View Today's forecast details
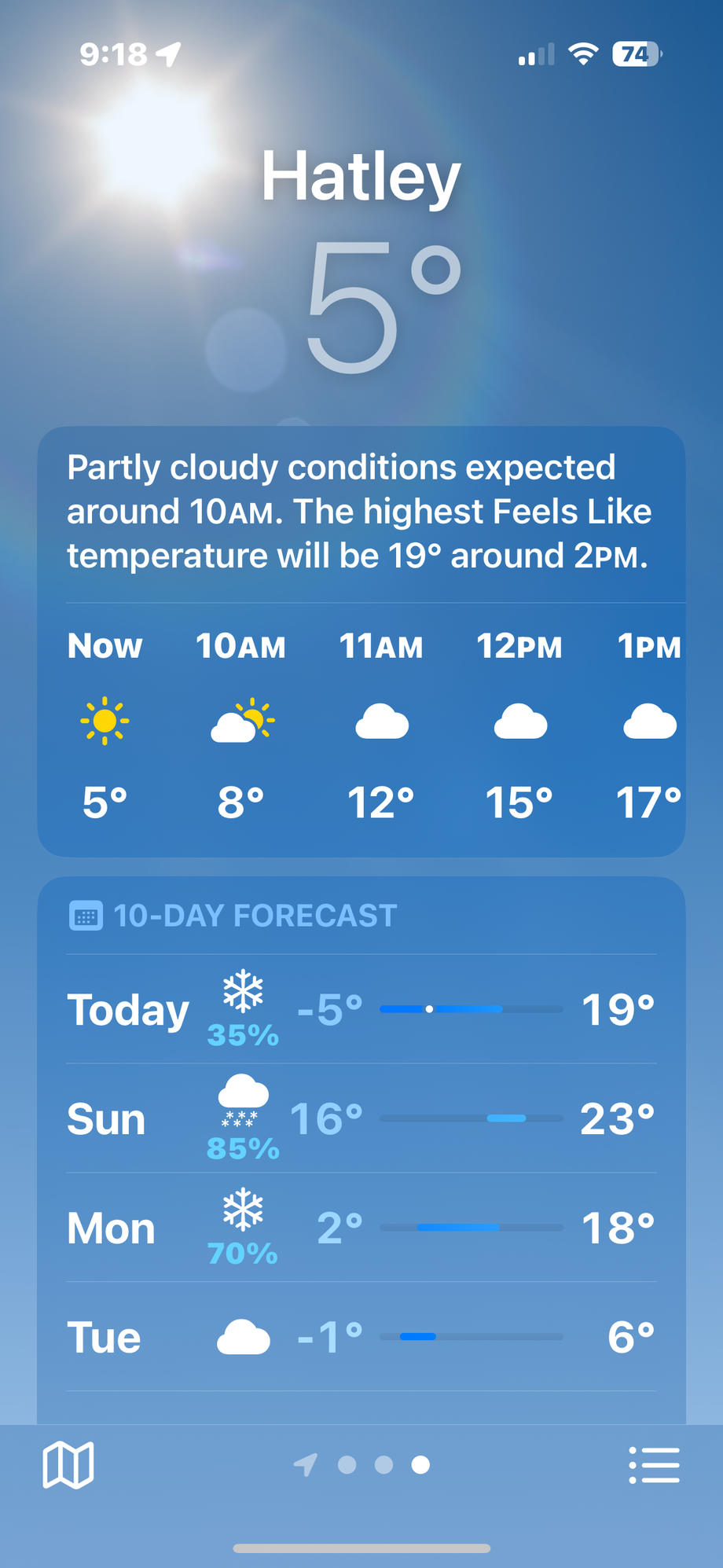The height and width of the screenshot is (1568, 723). coord(361,1009)
